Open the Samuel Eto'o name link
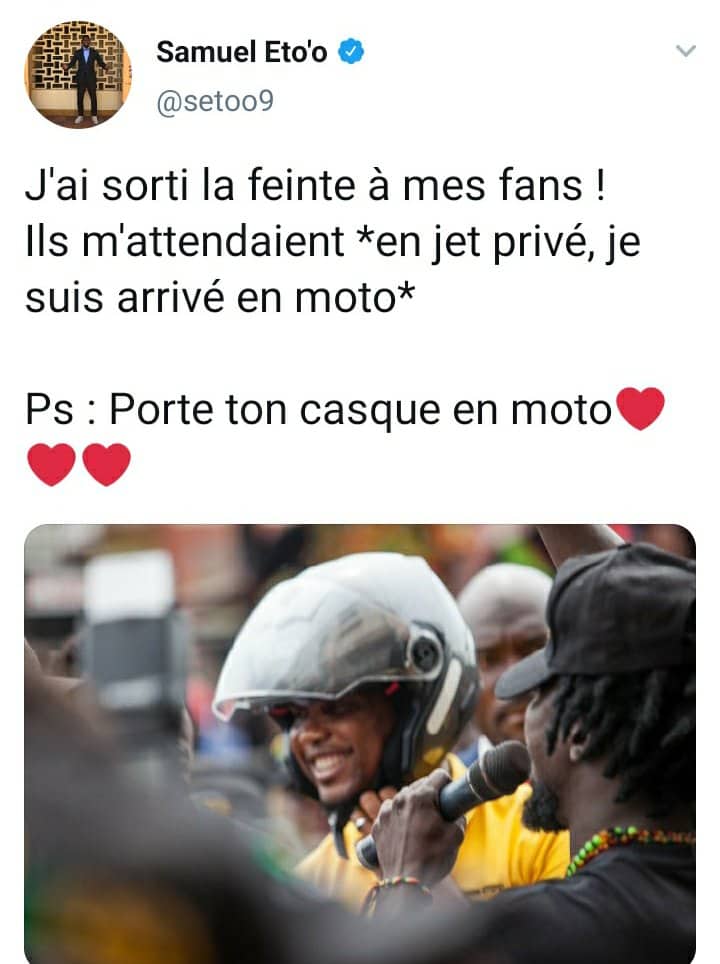 click(241, 52)
